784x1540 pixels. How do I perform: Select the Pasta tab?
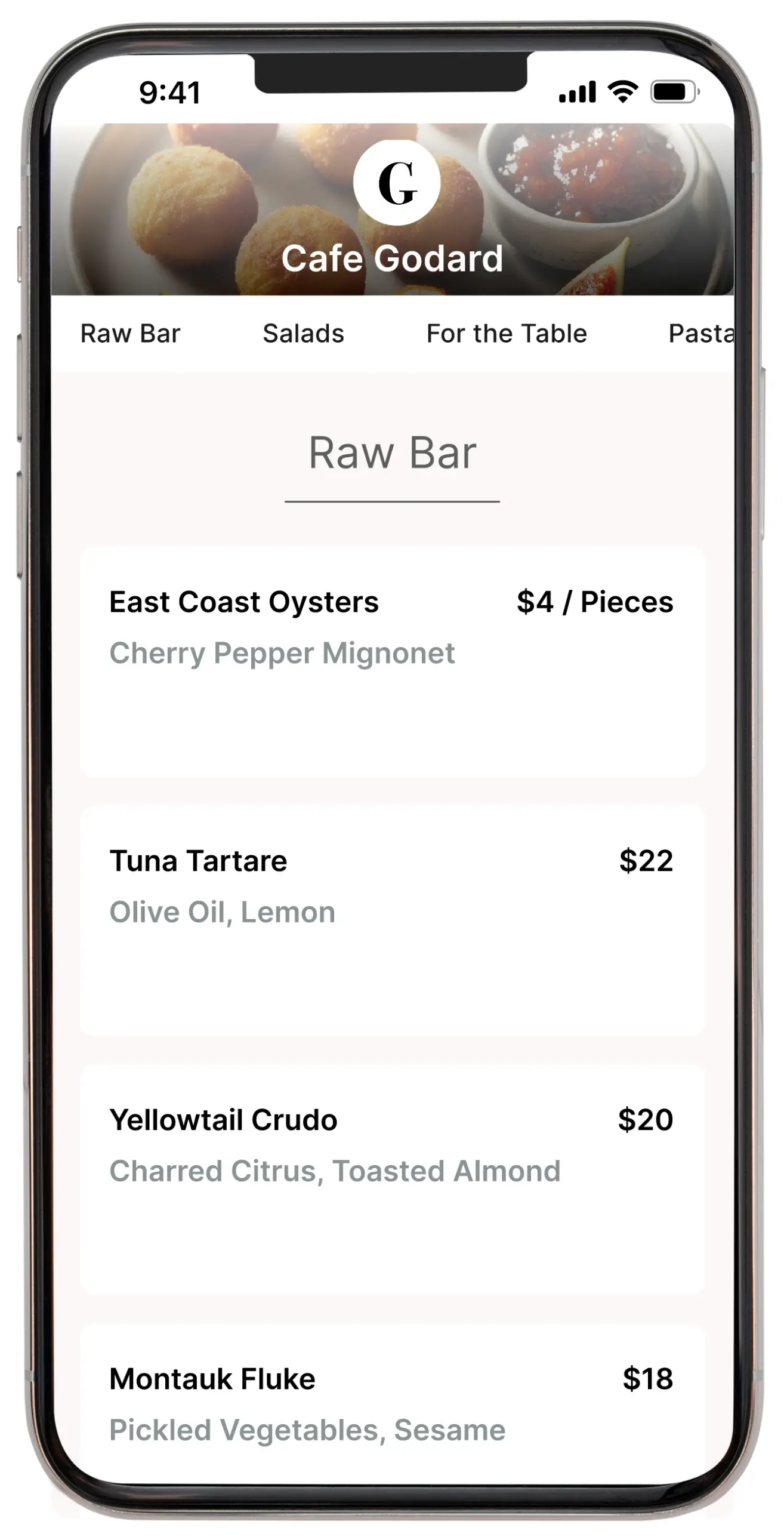click(701, 334)
